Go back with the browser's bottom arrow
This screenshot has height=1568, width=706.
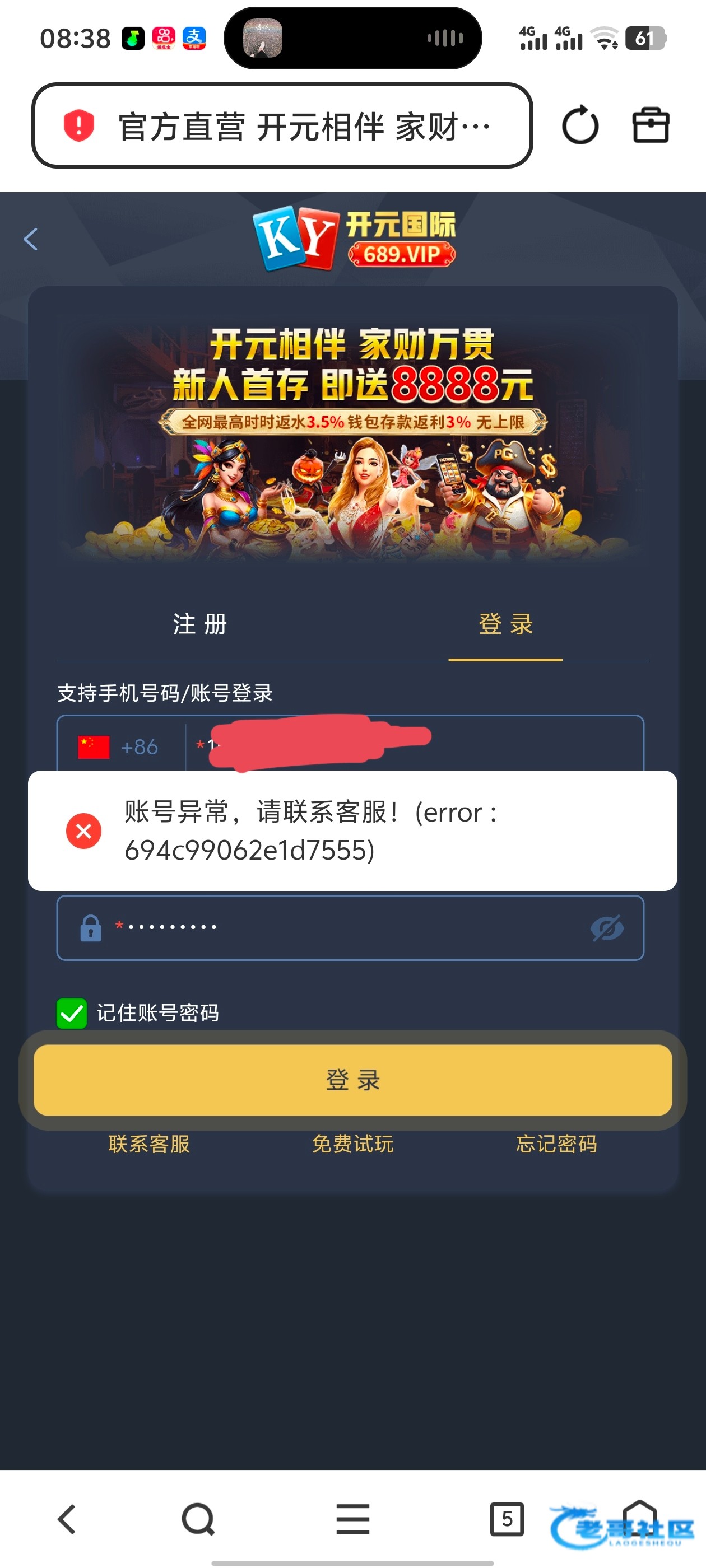[x=66, y=1519]
